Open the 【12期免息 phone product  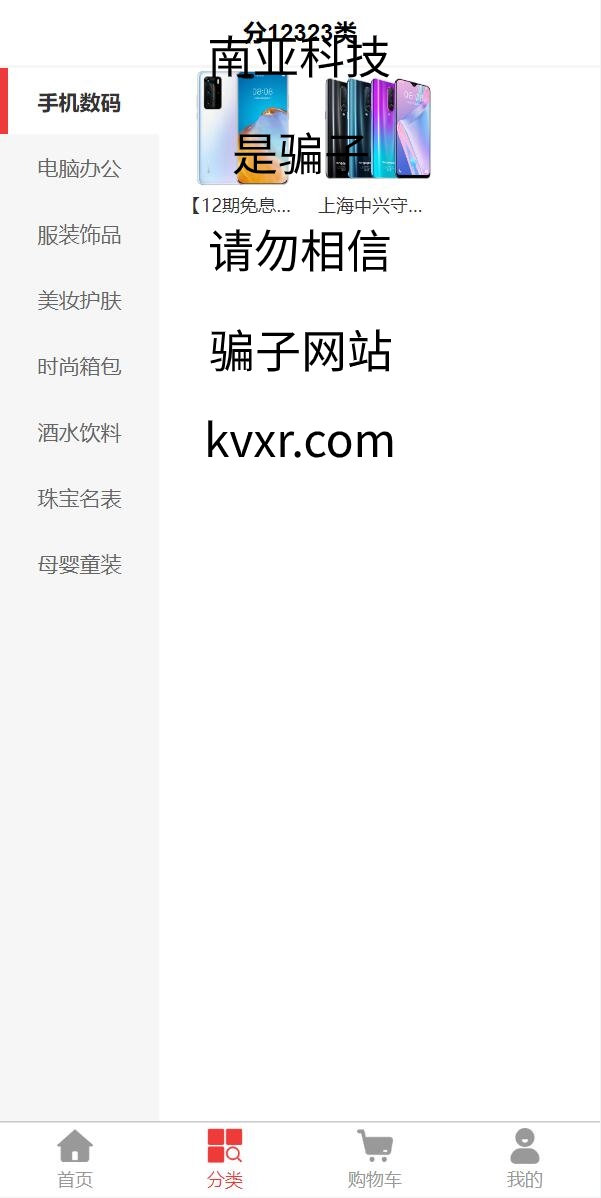click(242, 142)
